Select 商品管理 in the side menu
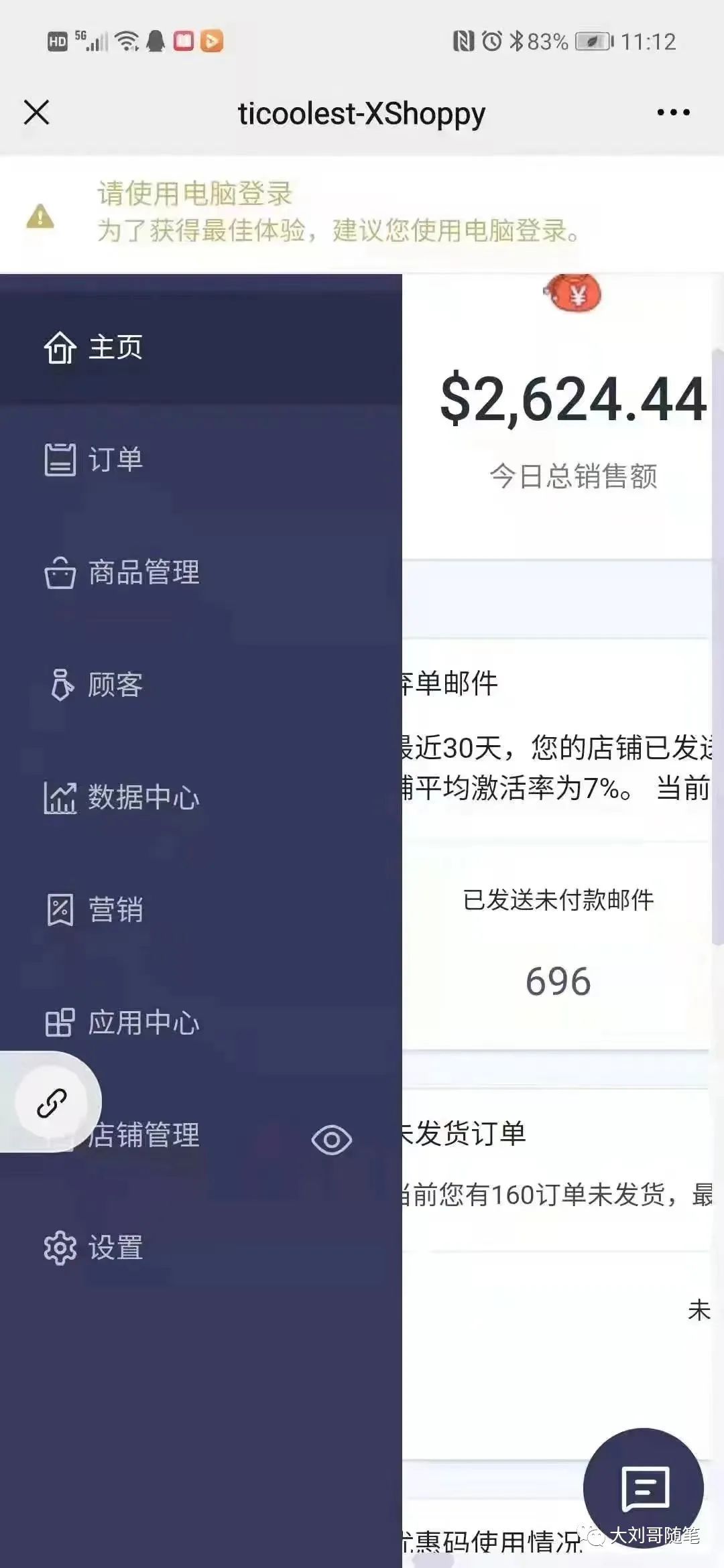 tap(143, 573)
